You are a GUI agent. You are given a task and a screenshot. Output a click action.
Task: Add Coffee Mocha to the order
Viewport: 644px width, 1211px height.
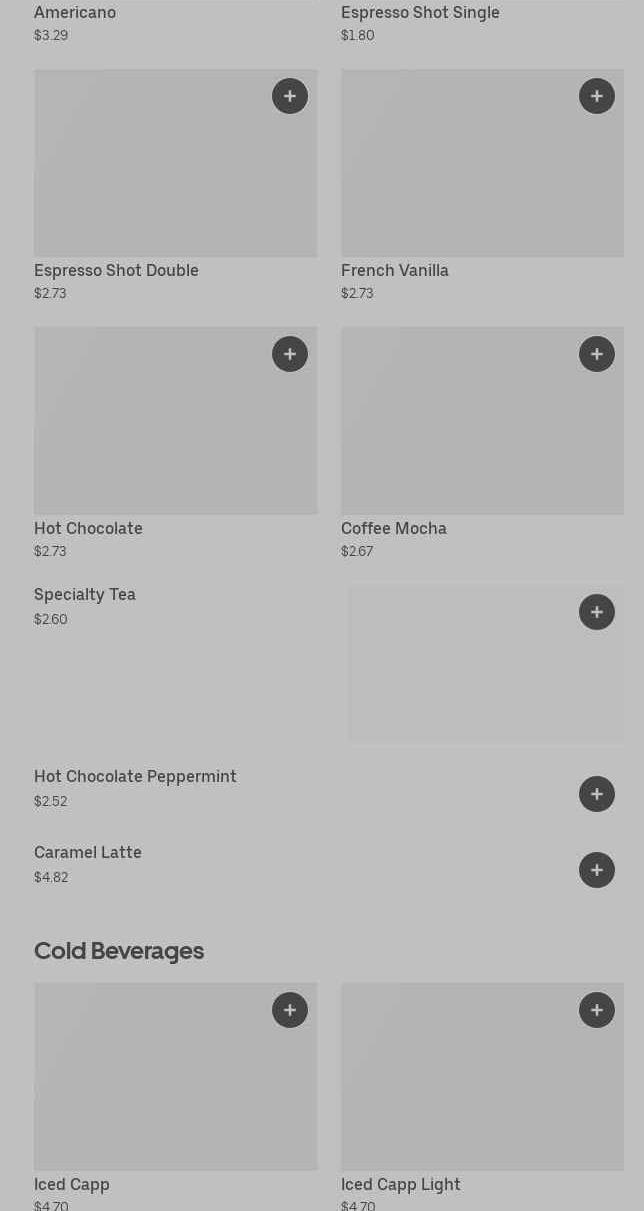click(597, 354)
